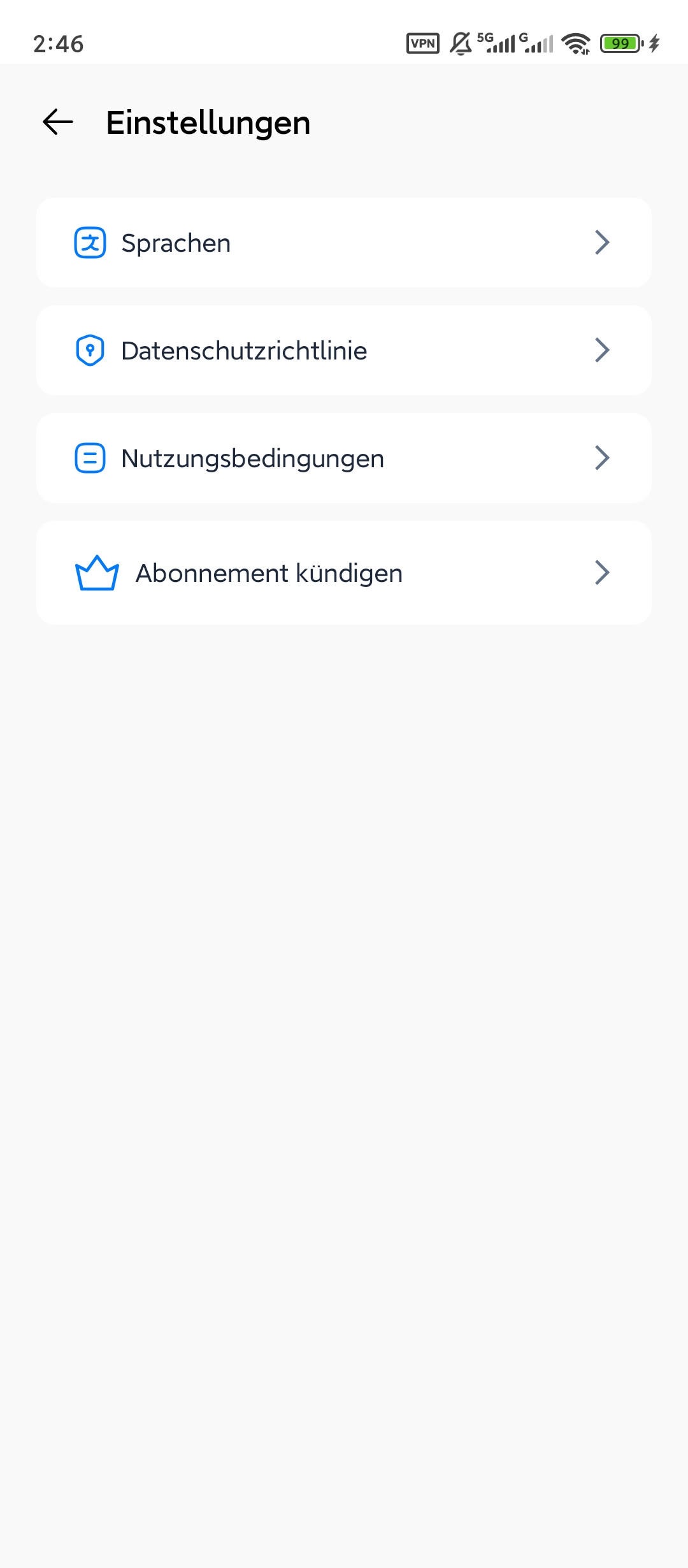
Task: View the Nutzungsbedingungen
Action: (344, 458)
